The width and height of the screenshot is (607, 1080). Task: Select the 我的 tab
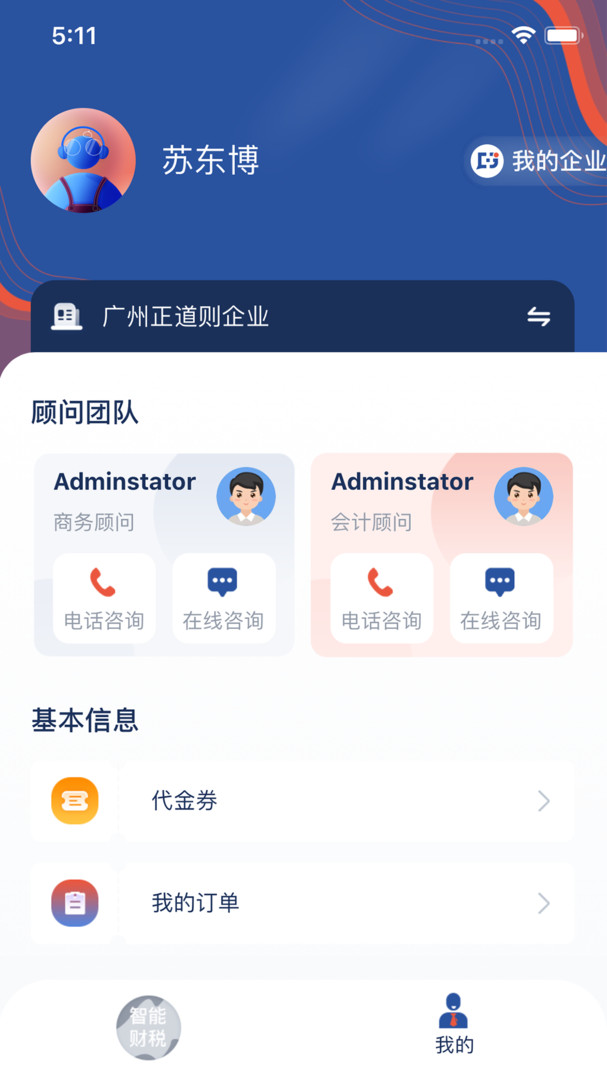454,1025
